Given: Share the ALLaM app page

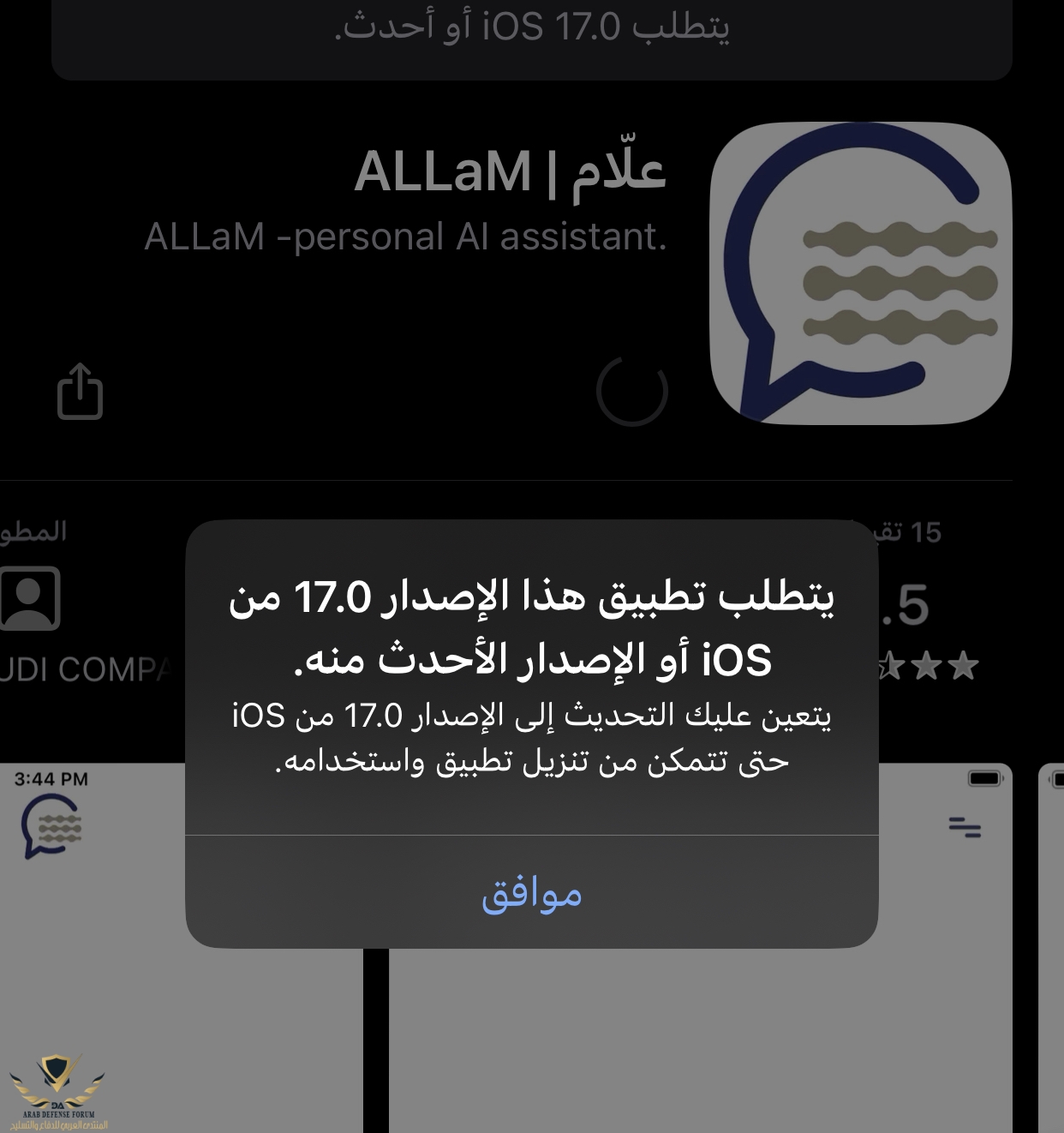Looking at the screenshot, I should tap(80, 392).
